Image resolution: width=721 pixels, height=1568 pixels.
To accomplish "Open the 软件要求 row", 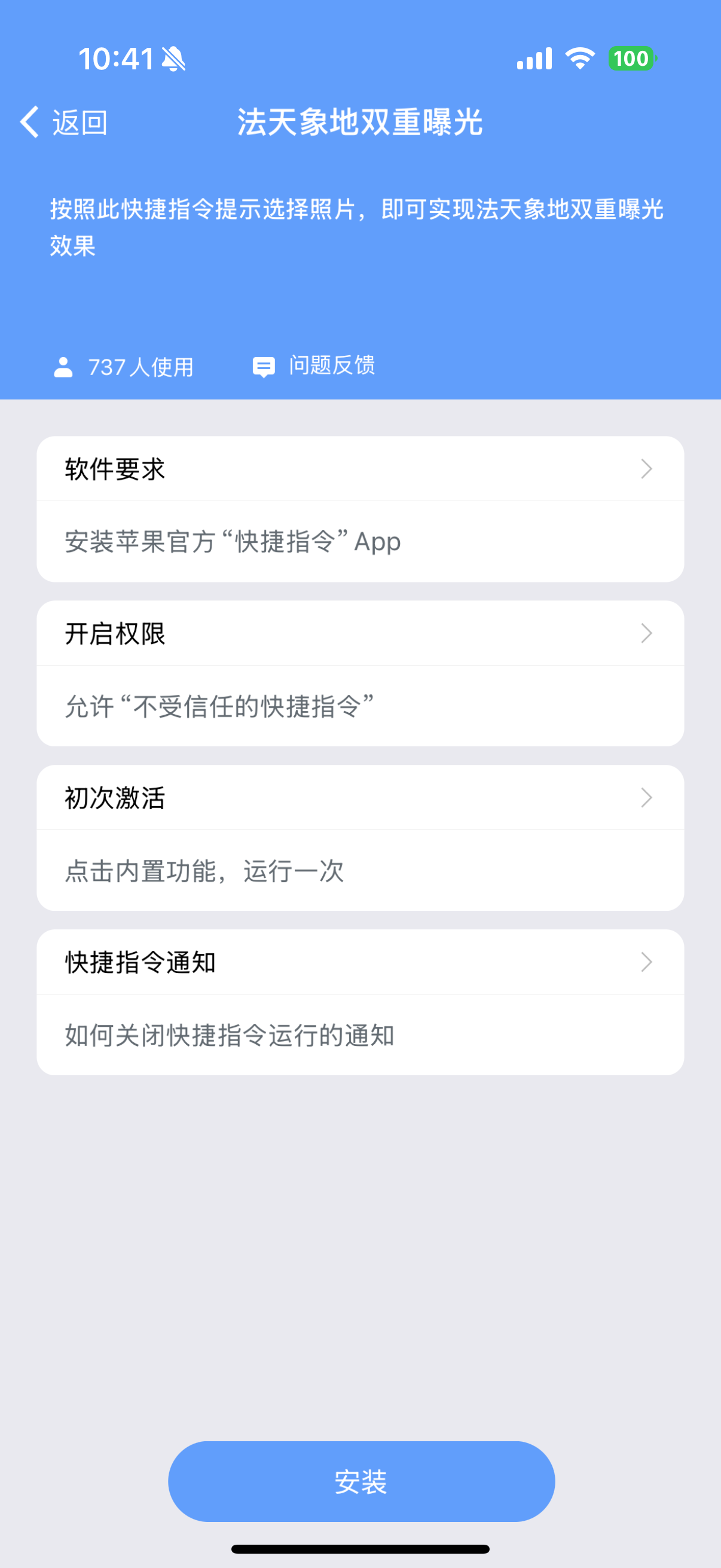I will (359, 469).
